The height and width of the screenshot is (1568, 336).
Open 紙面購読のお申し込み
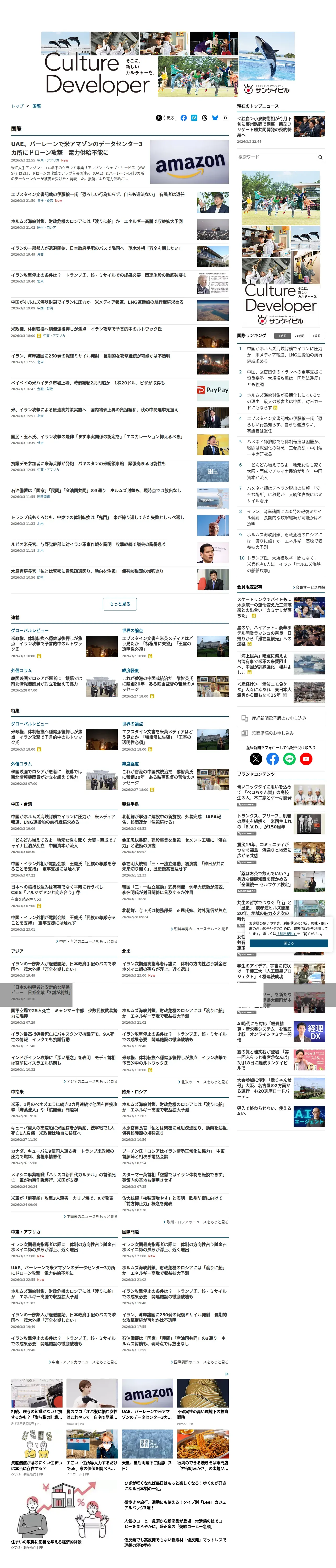pyautogui.click(x=281, y=733)
